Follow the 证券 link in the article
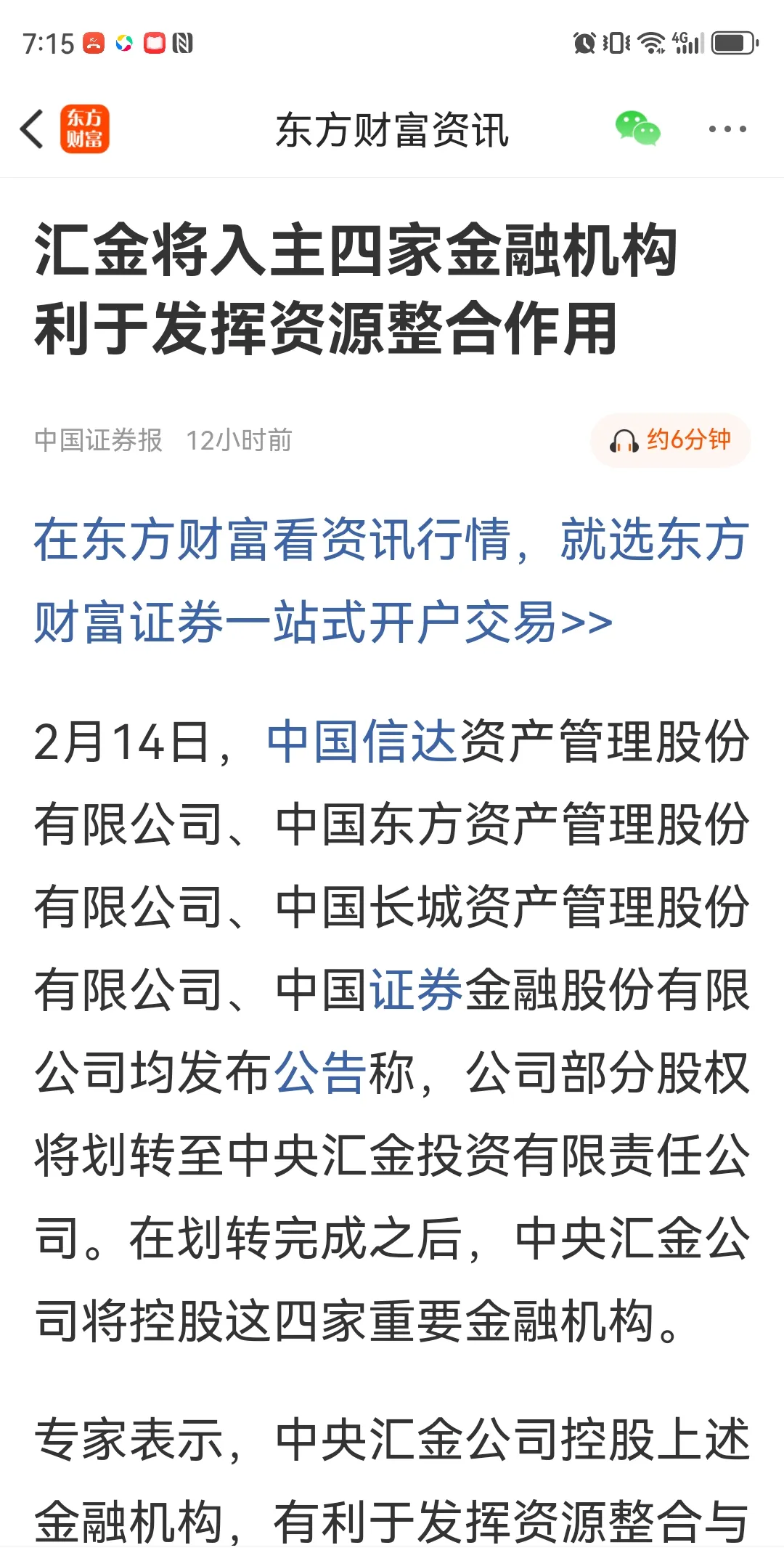This screenshot has height=1553, width=784. click(416, 989)
